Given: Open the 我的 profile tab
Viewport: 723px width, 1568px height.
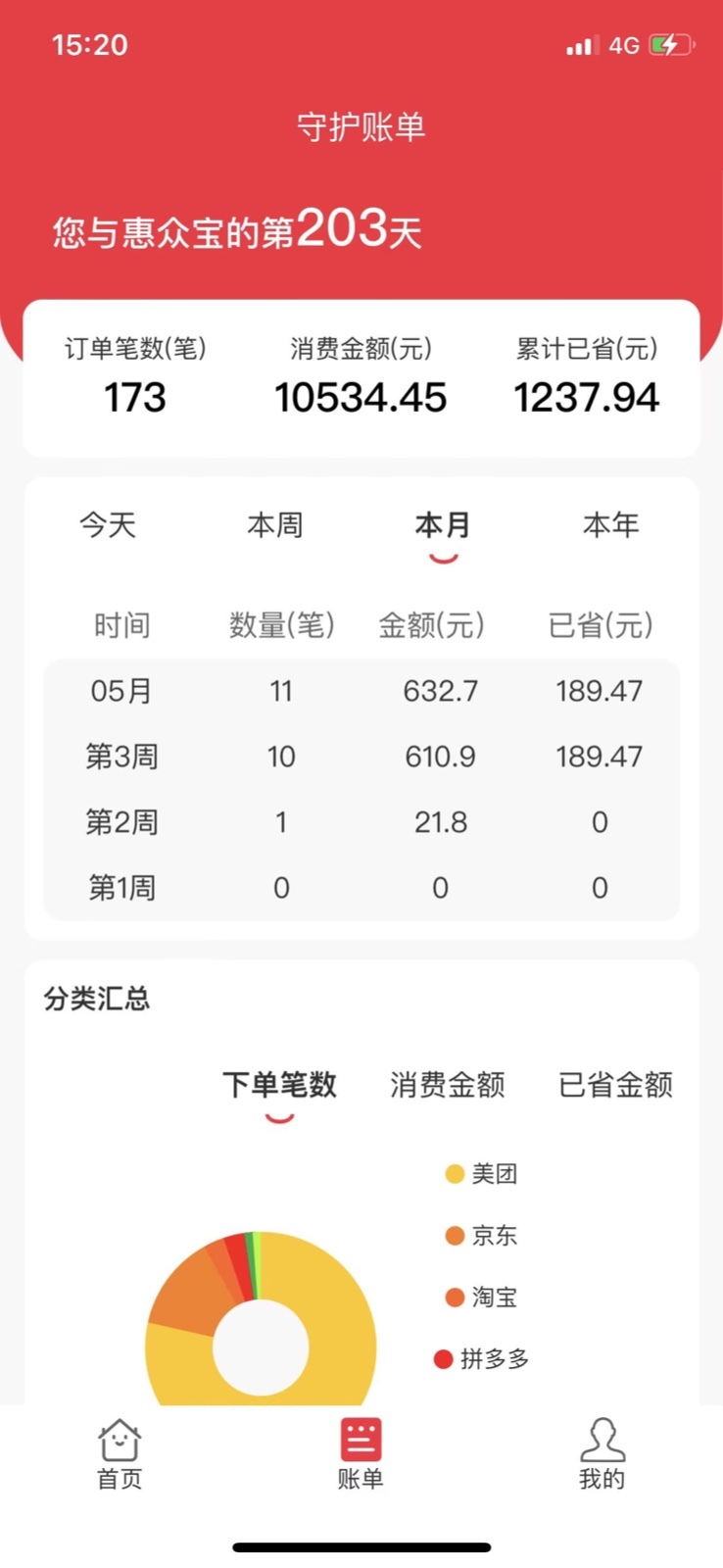Looking at the screenshot, I should tap(602, 1455).
